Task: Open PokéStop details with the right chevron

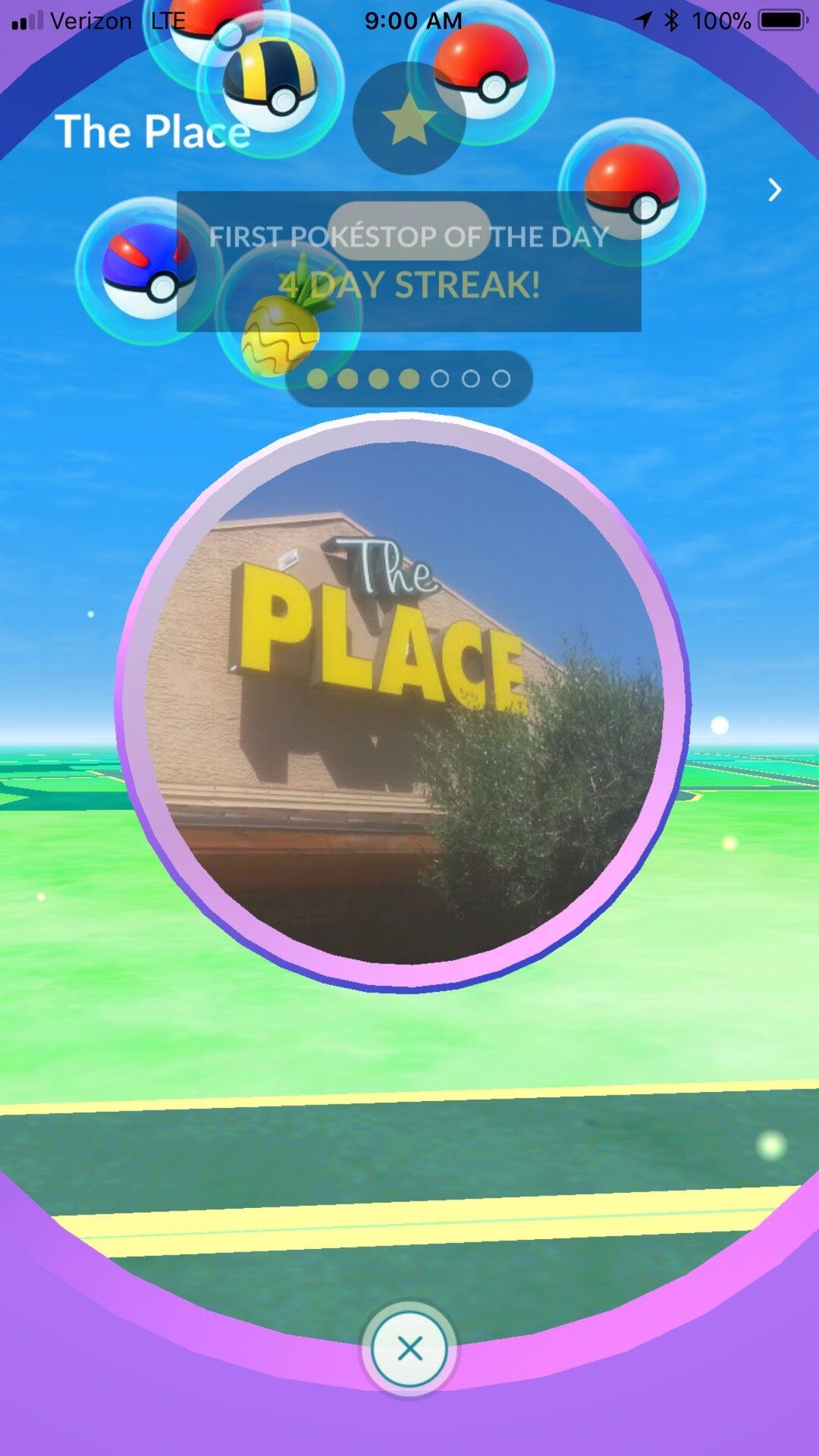Action: [774, 190]
